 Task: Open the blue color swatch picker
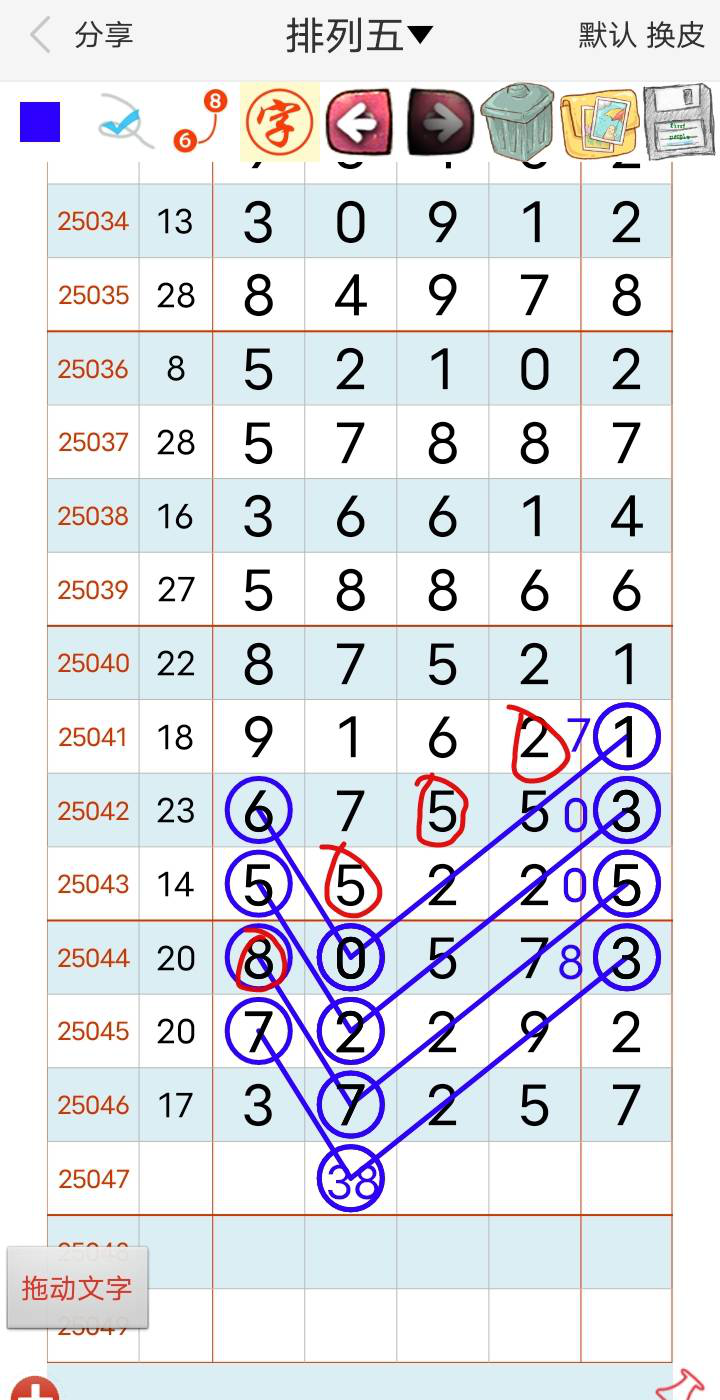[40, 122]
